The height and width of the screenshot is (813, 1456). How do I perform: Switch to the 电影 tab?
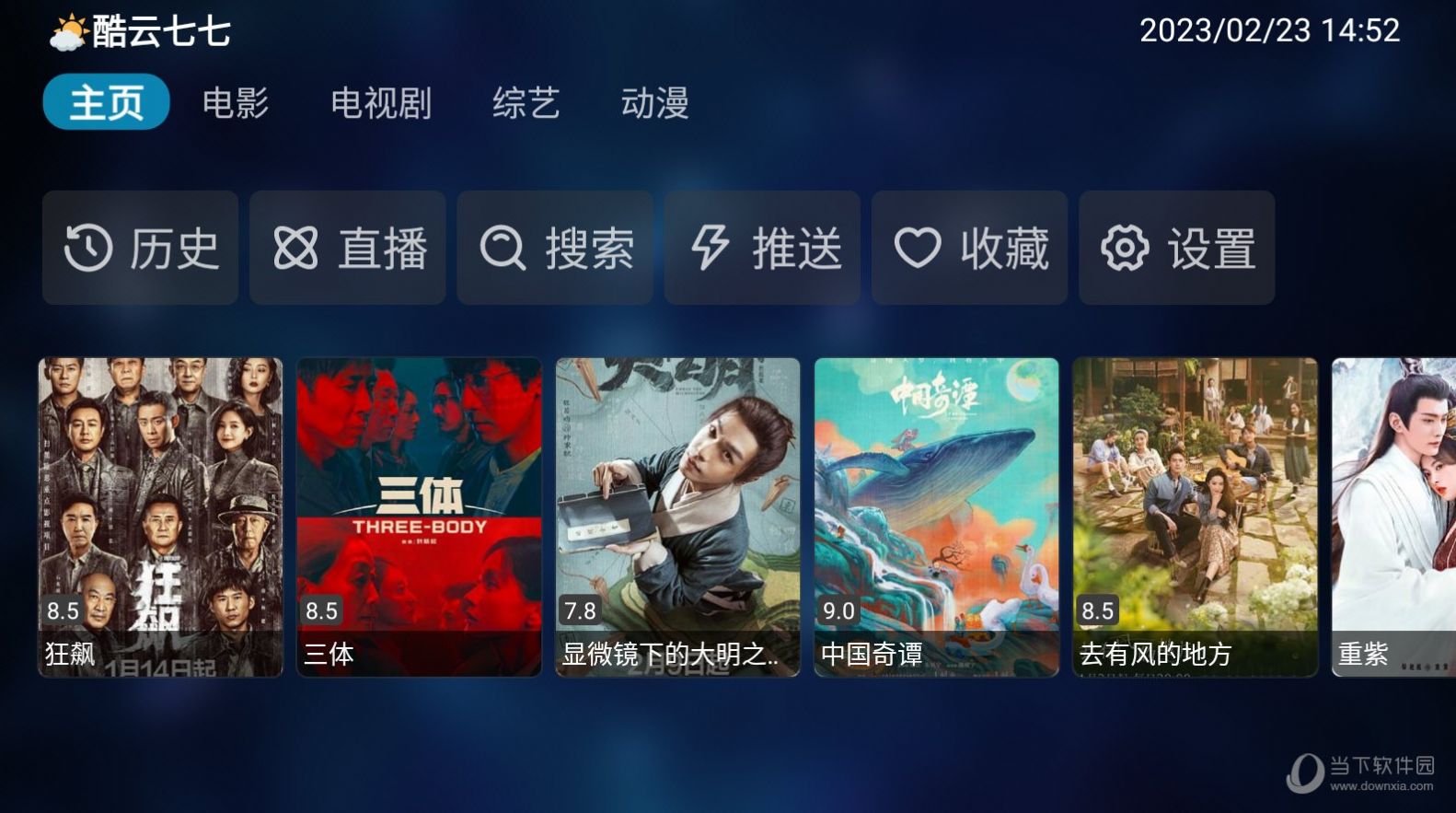(x=235, y=102)
